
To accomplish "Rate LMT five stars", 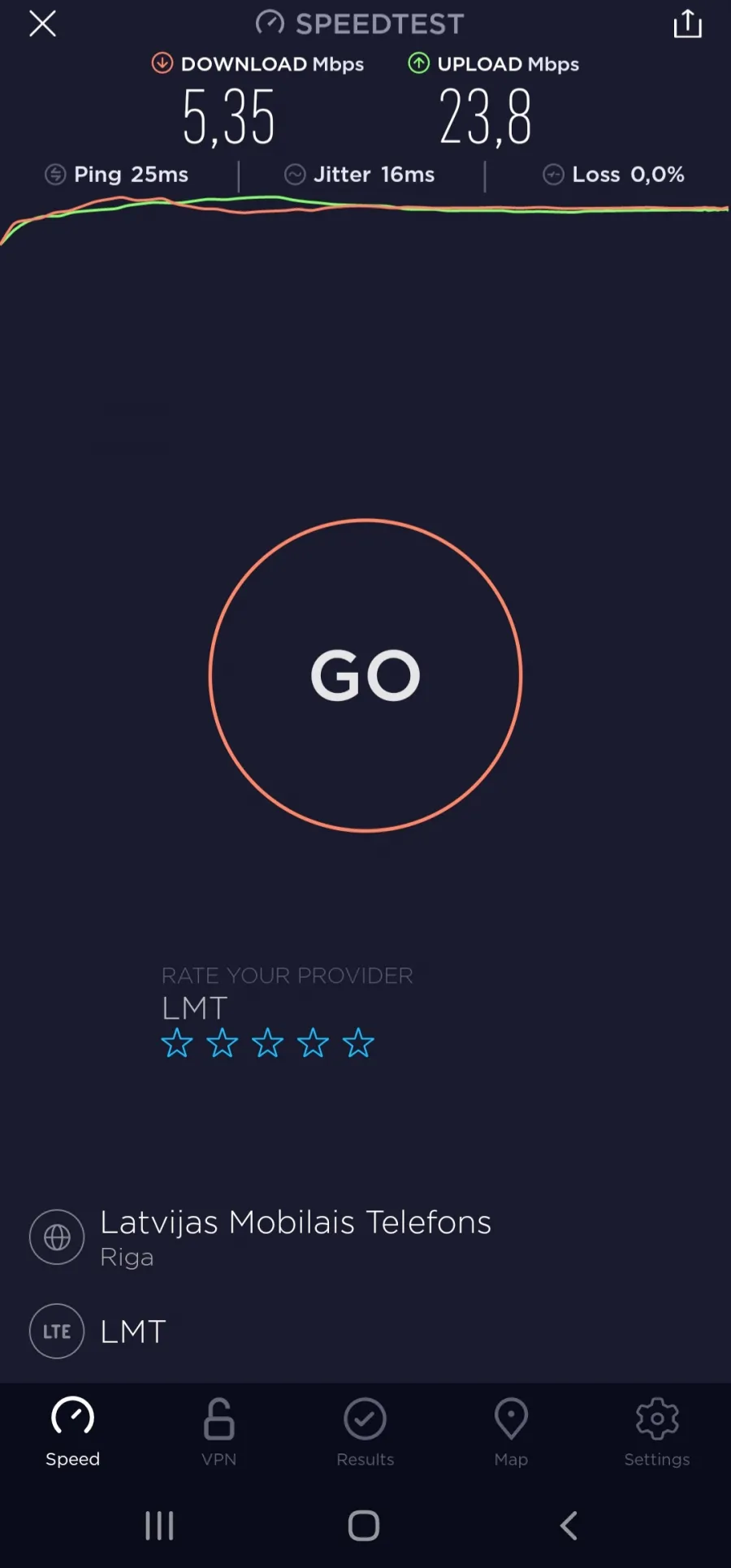I will click(358, 1042).
